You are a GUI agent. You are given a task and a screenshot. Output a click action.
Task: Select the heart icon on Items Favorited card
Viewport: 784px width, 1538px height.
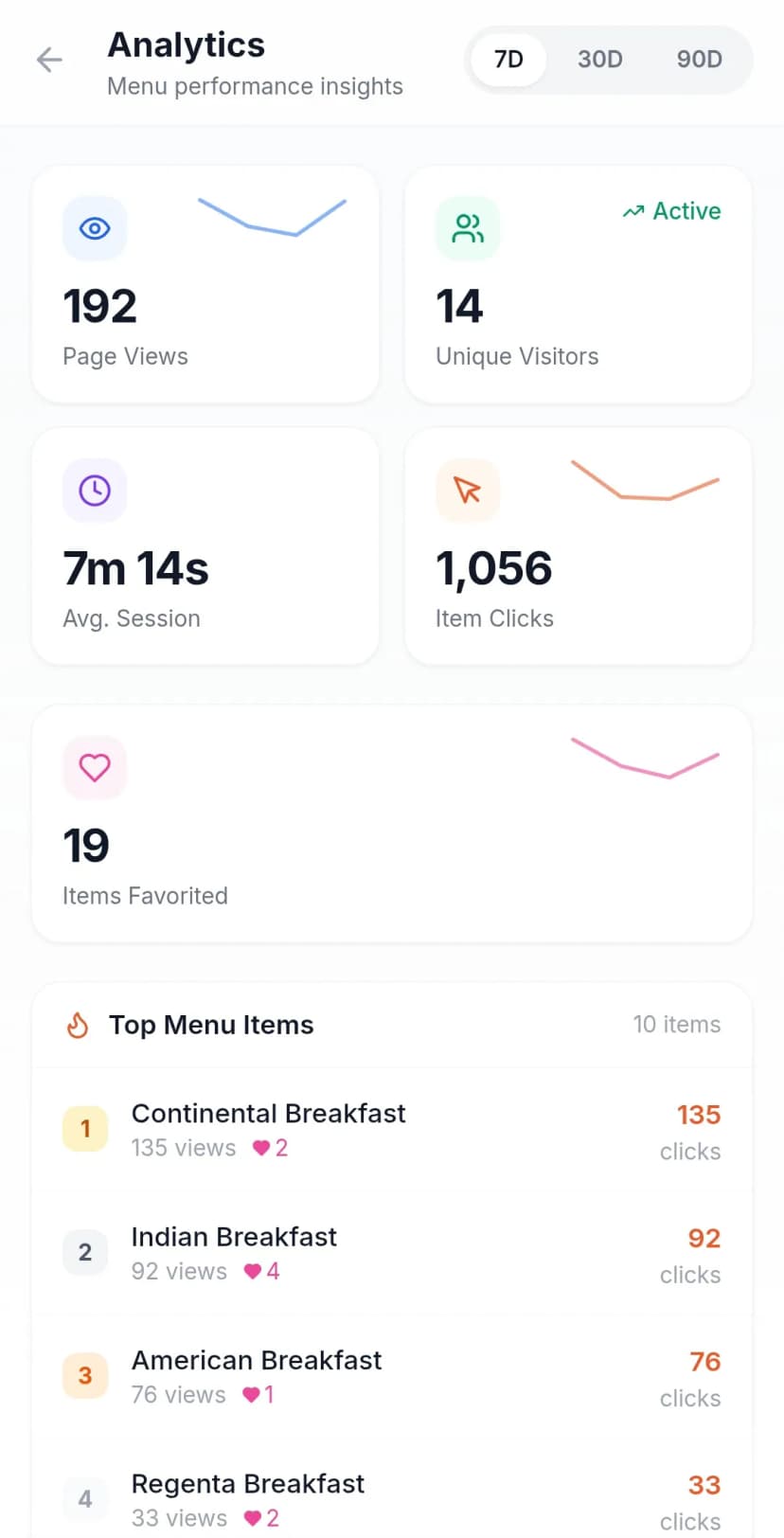click(95, 767)
